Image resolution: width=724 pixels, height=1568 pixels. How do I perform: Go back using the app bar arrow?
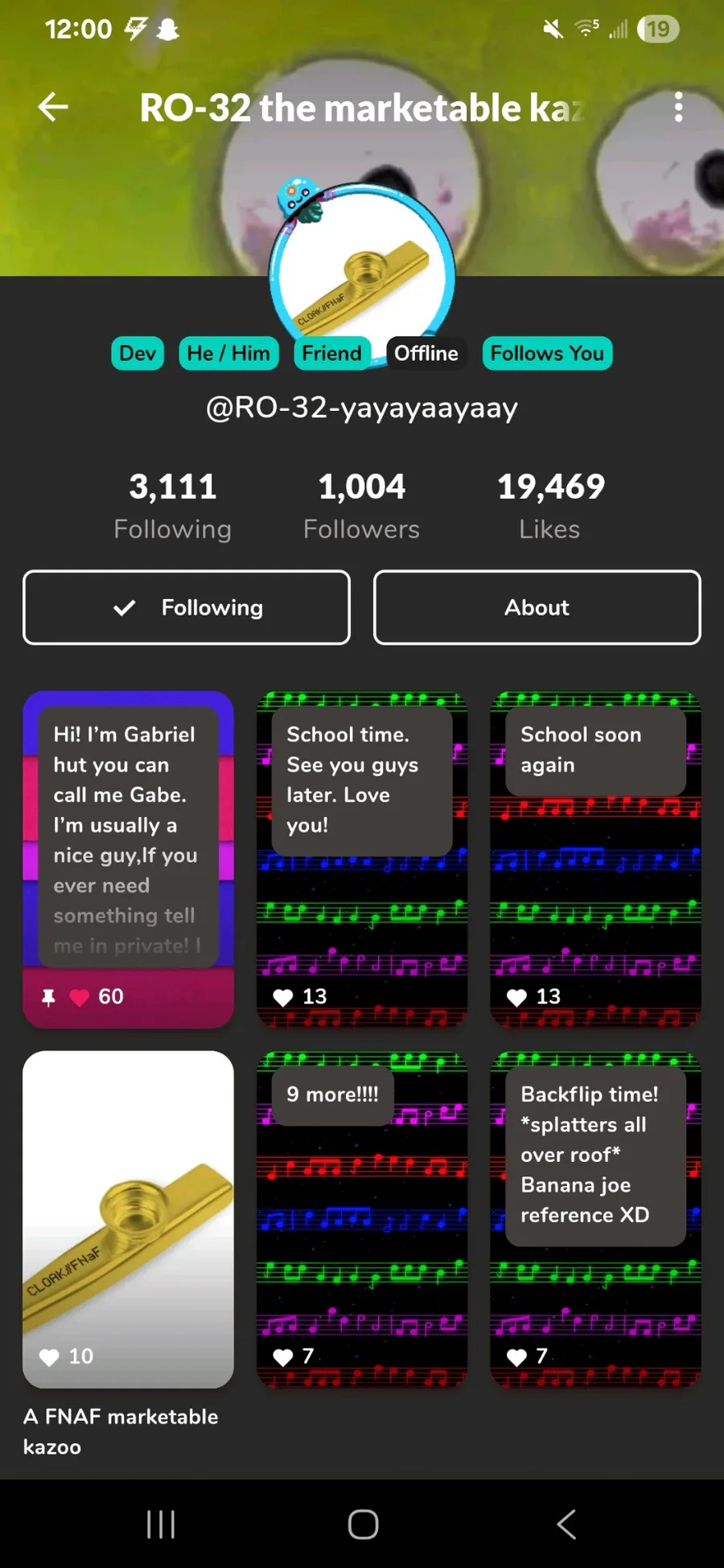53,107
